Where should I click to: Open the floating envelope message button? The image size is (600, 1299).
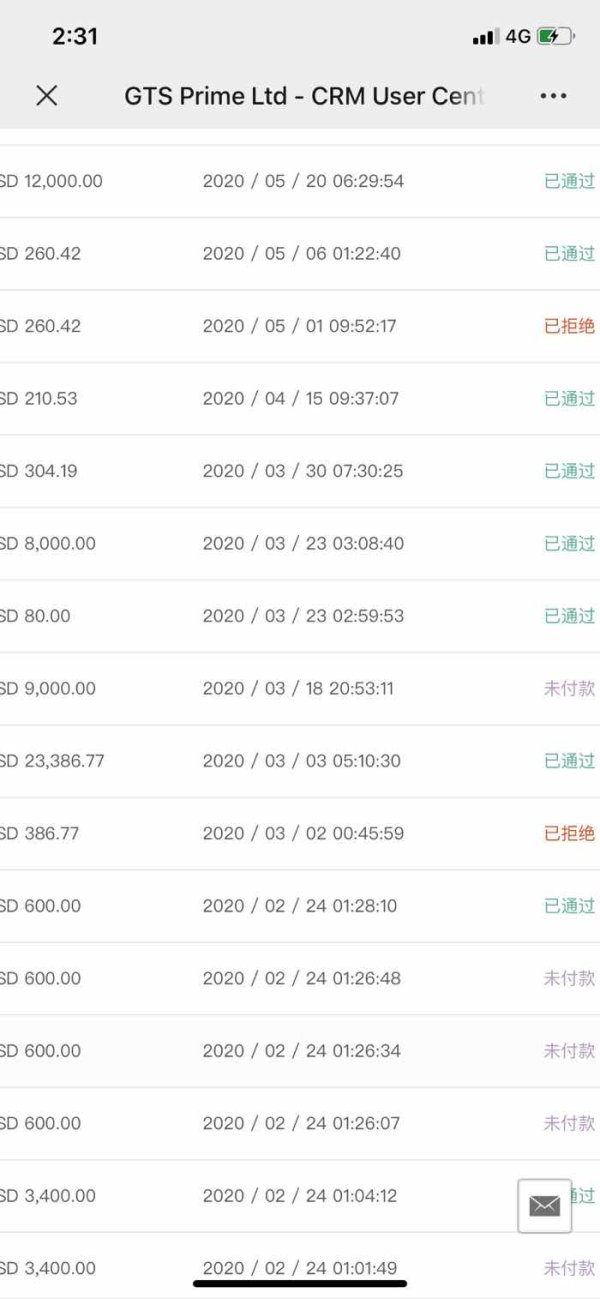[545, 1206]
